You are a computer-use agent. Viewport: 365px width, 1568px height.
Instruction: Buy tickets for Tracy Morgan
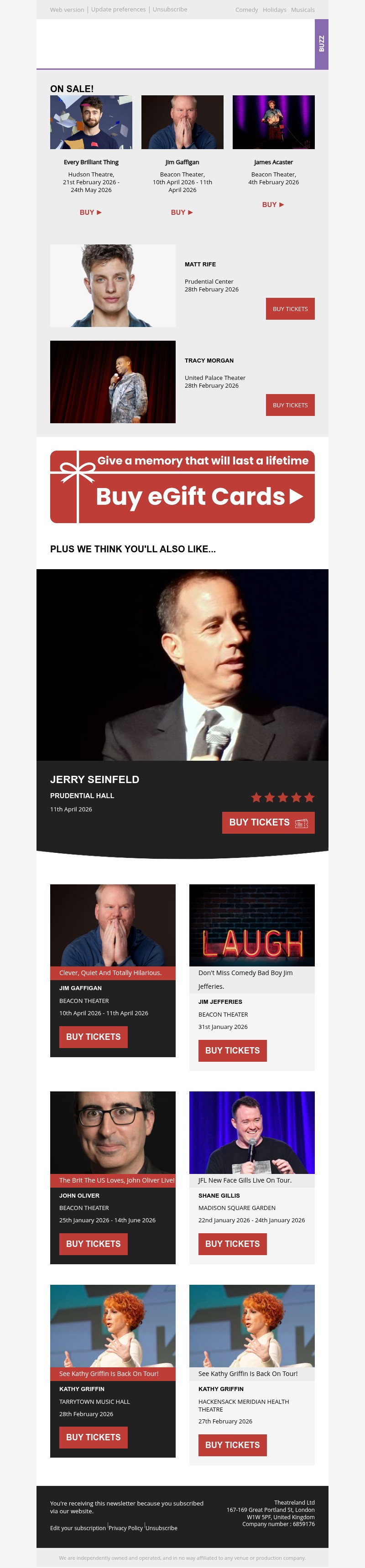290,405
